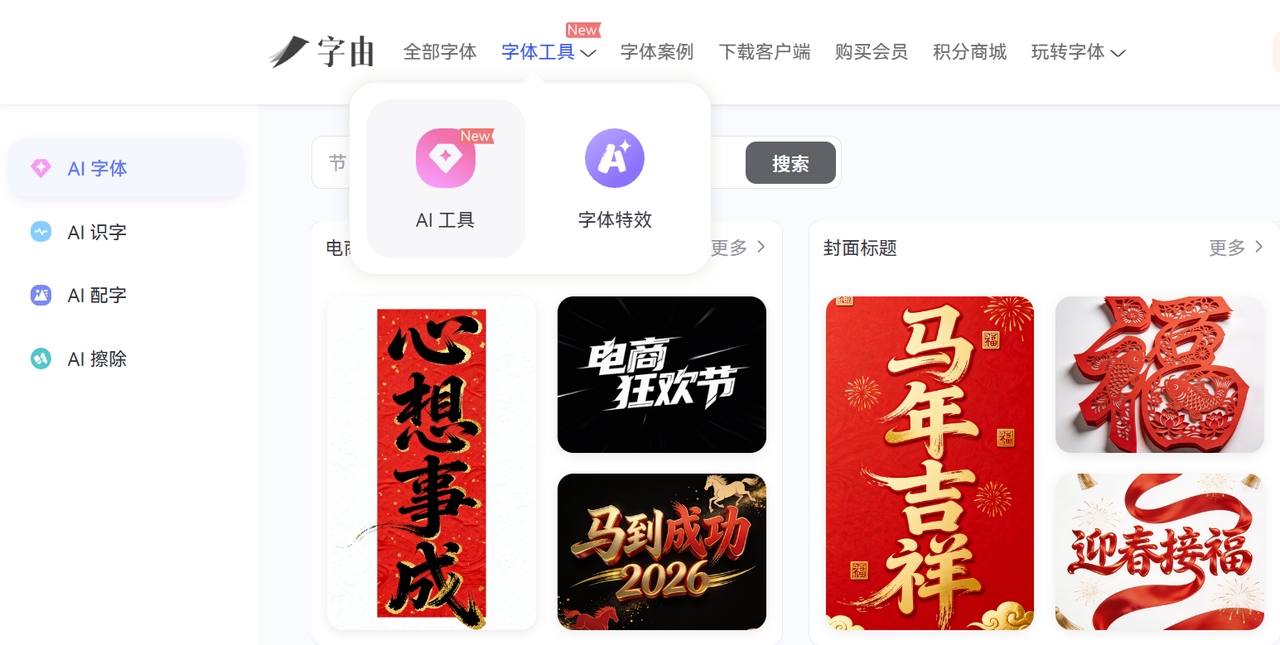
Task: Open AI 配字 in the sidebar
Action: coord(96,295)
